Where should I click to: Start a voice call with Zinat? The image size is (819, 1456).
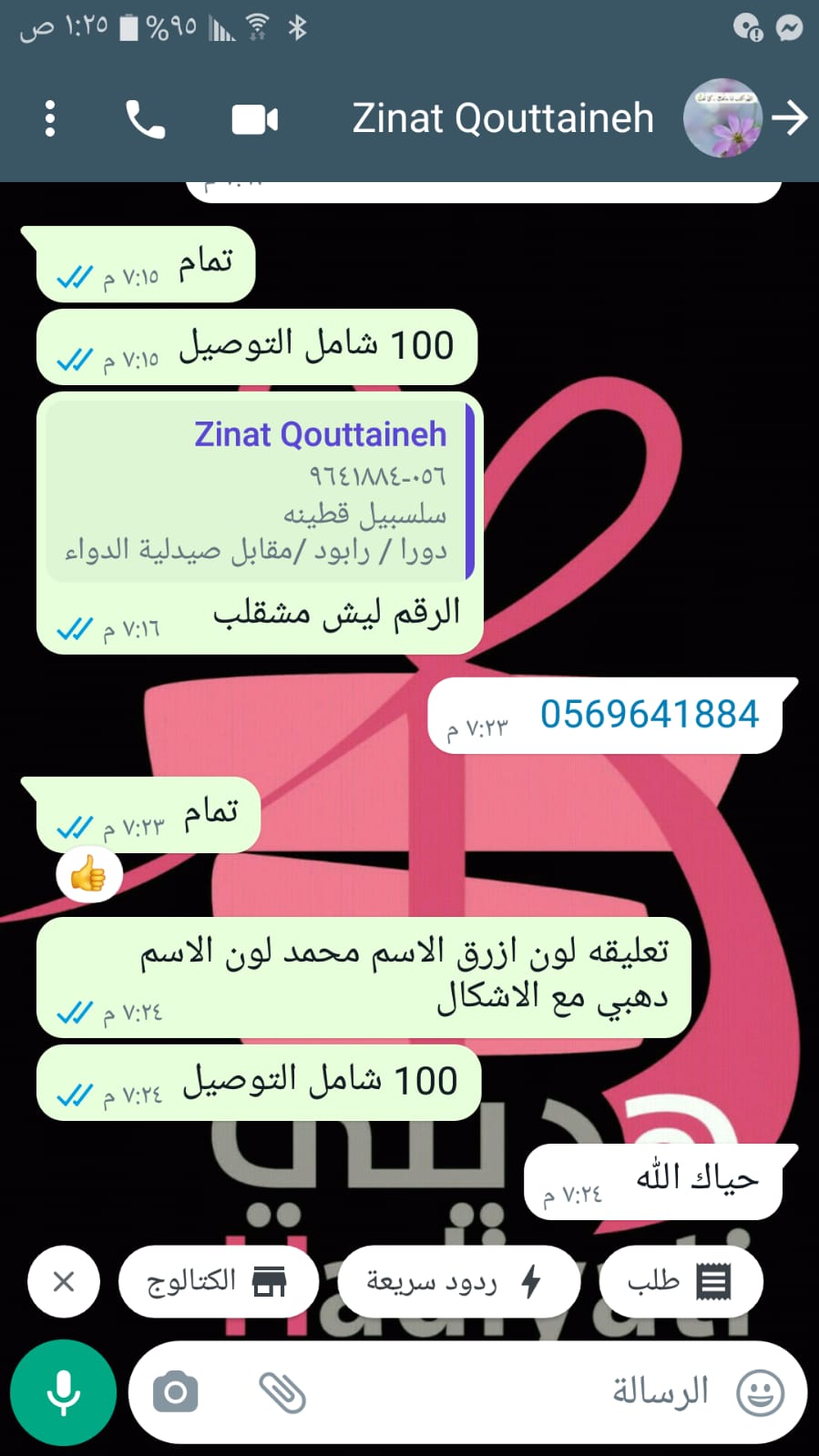pos(145,119)
